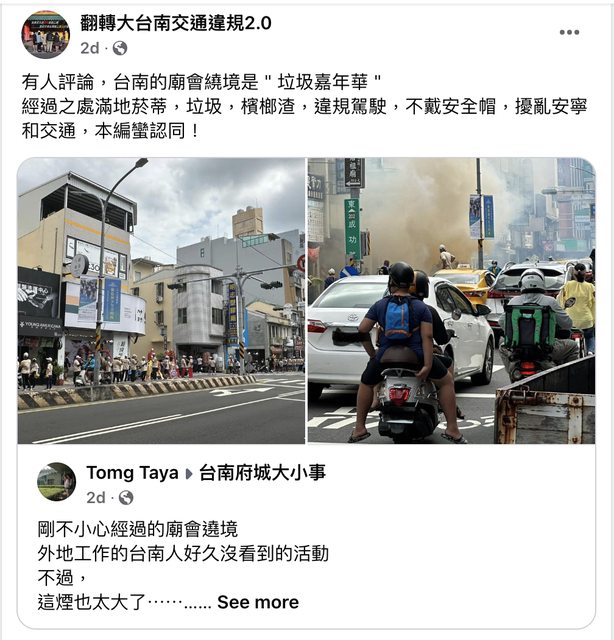This screenshot has width=614, height=640.
Task: Open the post's three-dot options menu
Action: pyautogui.click(x=569, y=33)
